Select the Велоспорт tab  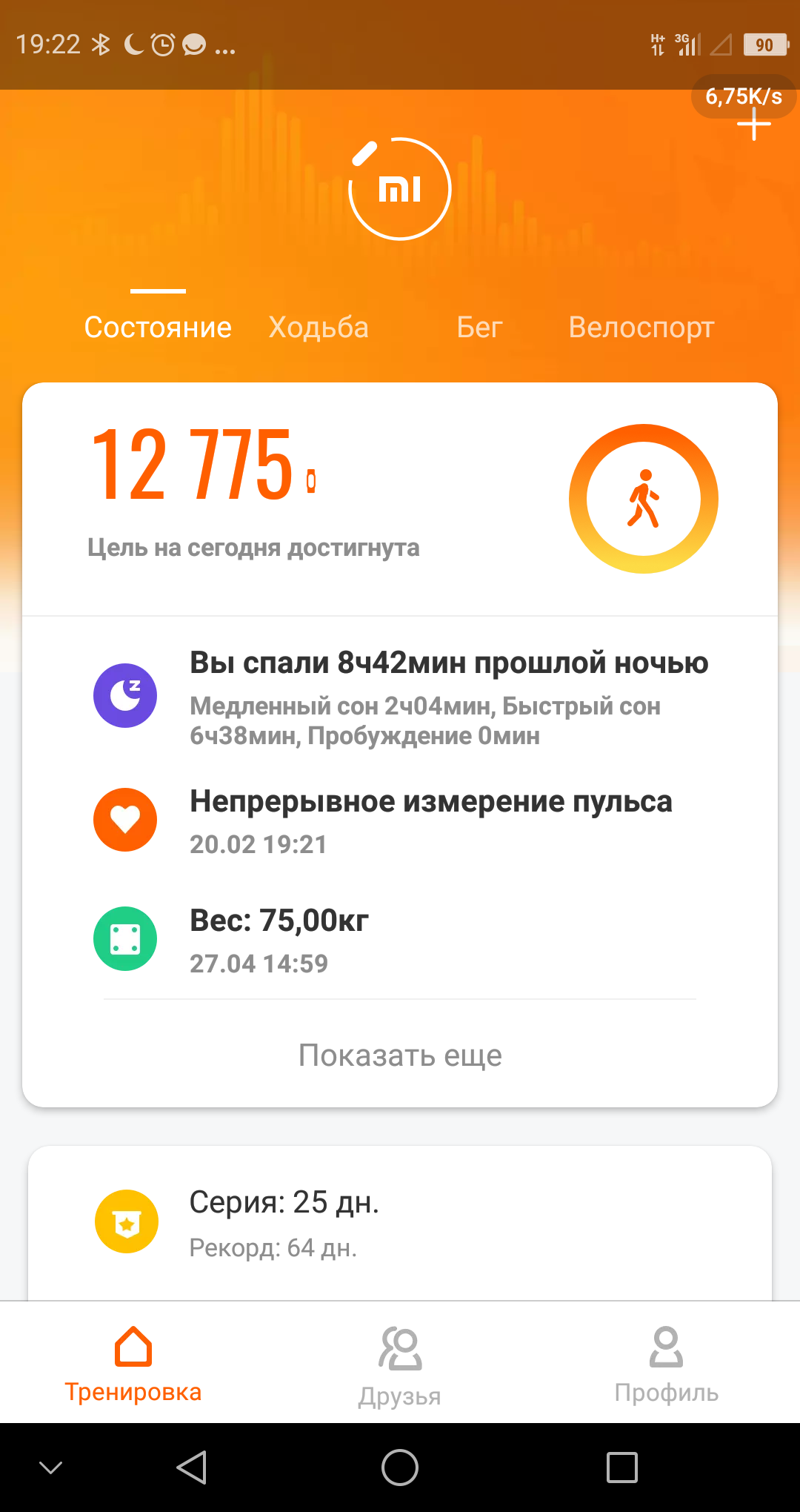coord(641,327)
